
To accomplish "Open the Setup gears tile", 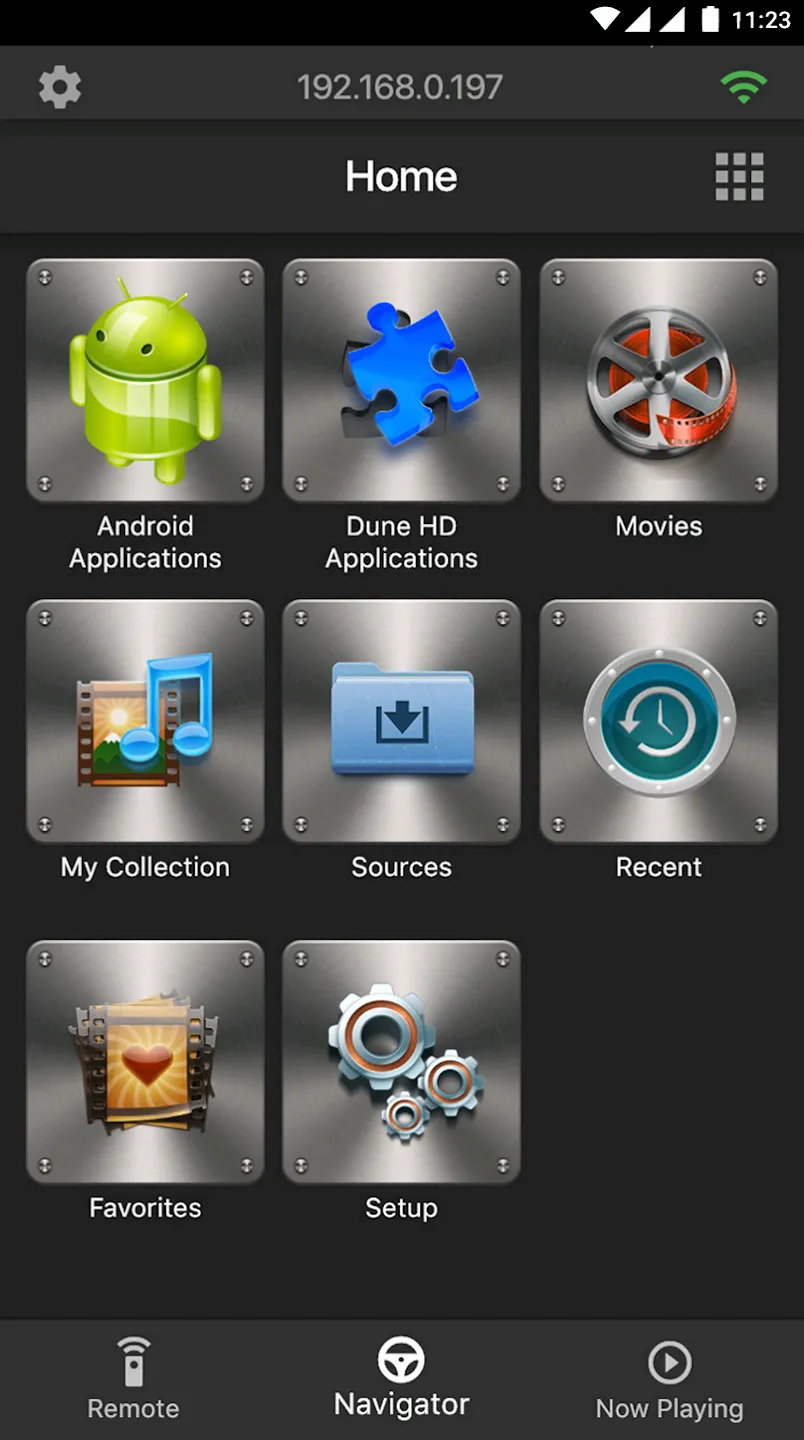I will click(402, 1062).
